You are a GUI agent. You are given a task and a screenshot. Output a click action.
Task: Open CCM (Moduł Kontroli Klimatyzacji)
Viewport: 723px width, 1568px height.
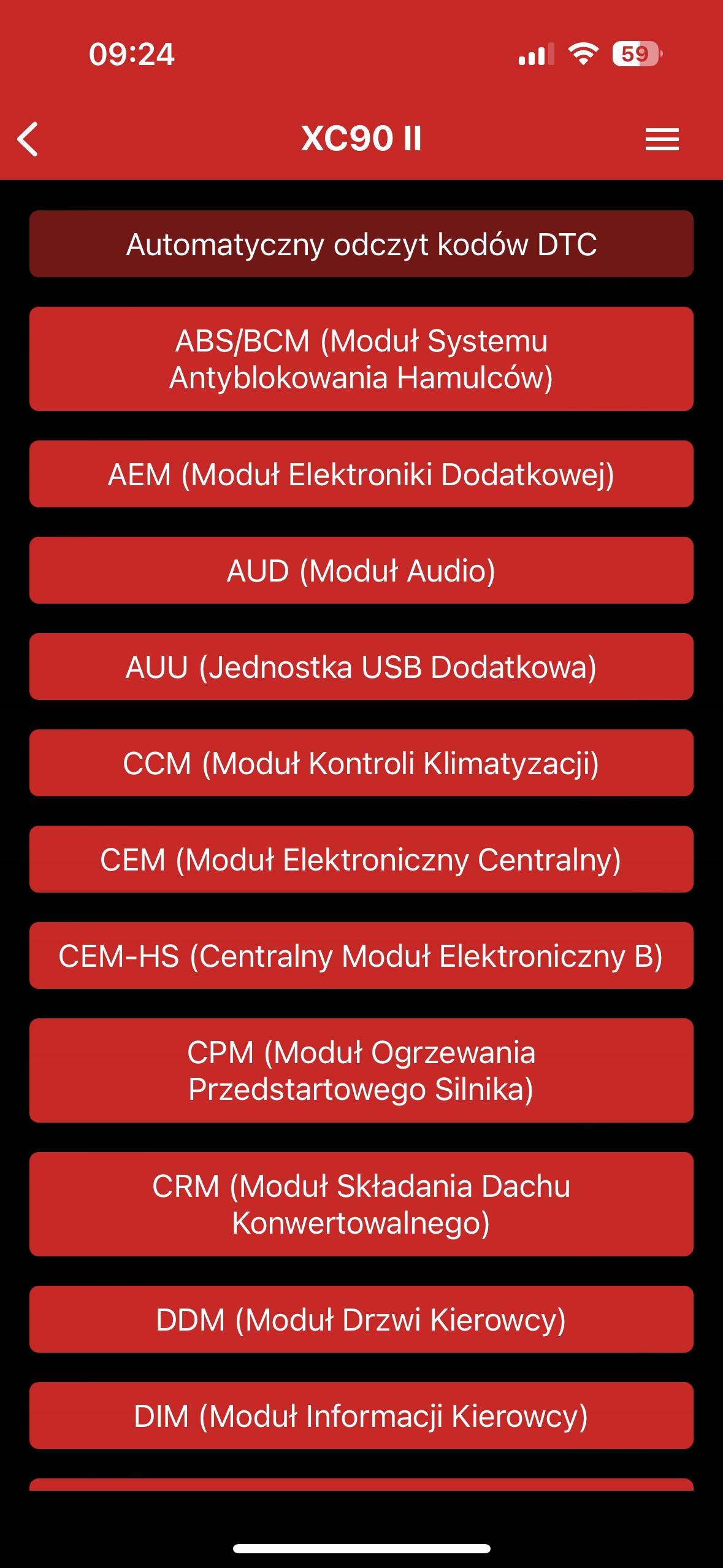(361, 763)
